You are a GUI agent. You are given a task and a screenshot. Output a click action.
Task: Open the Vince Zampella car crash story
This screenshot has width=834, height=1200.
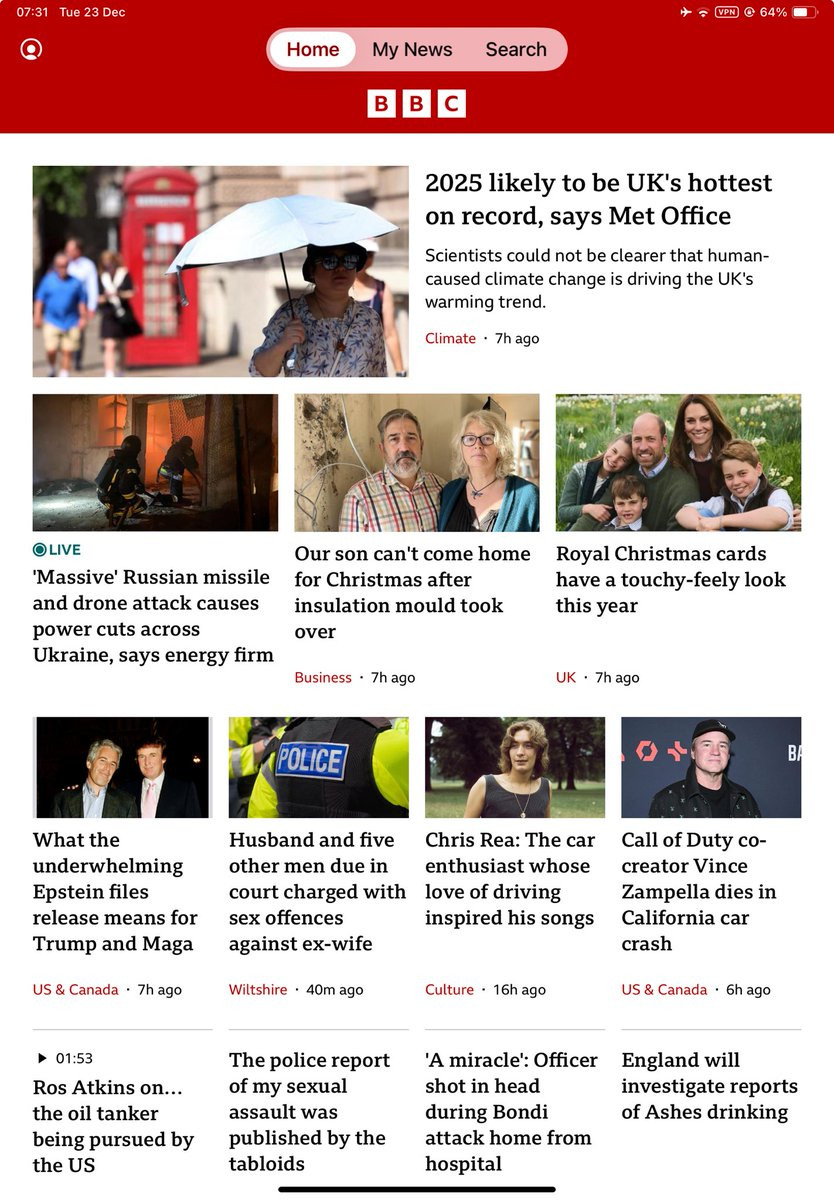(698, 891)
